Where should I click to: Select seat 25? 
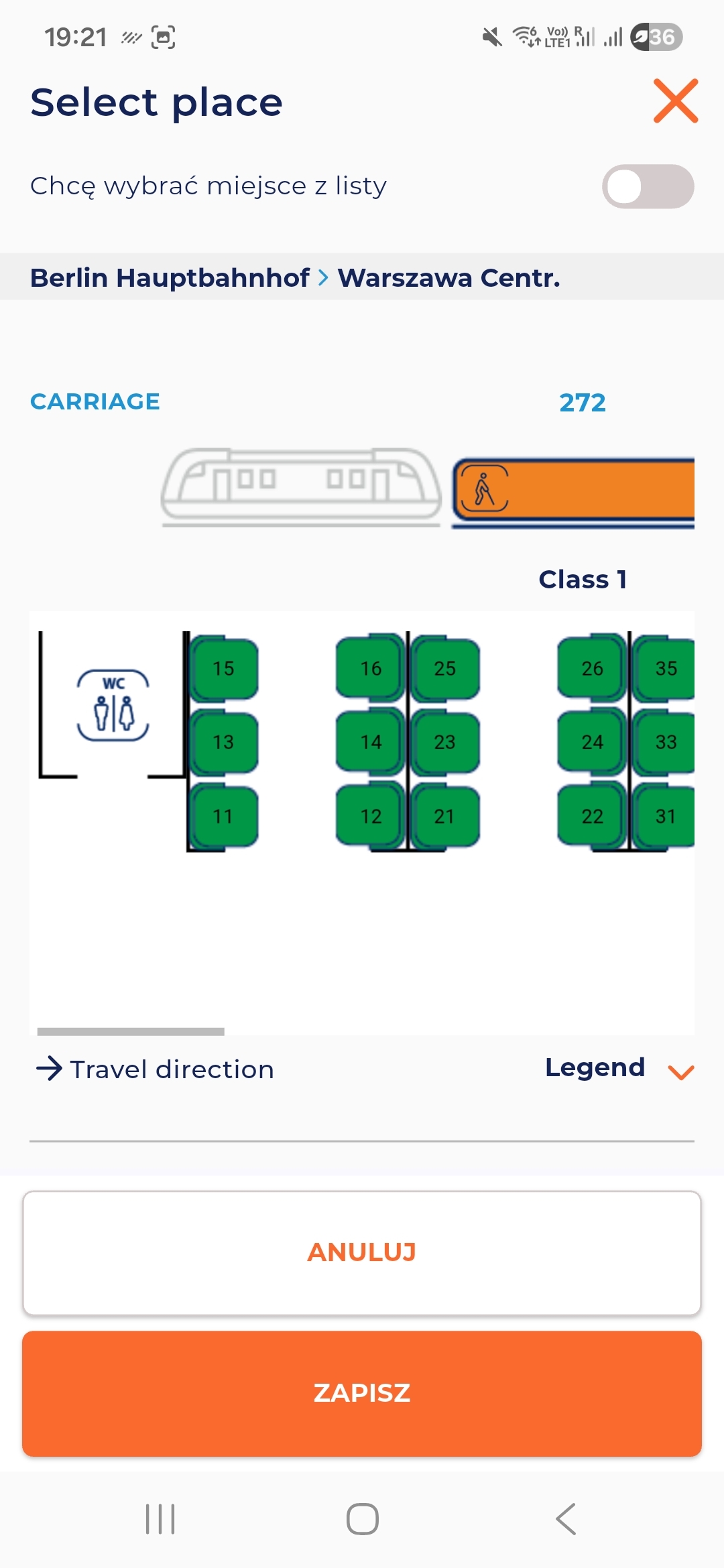(445, 669)
